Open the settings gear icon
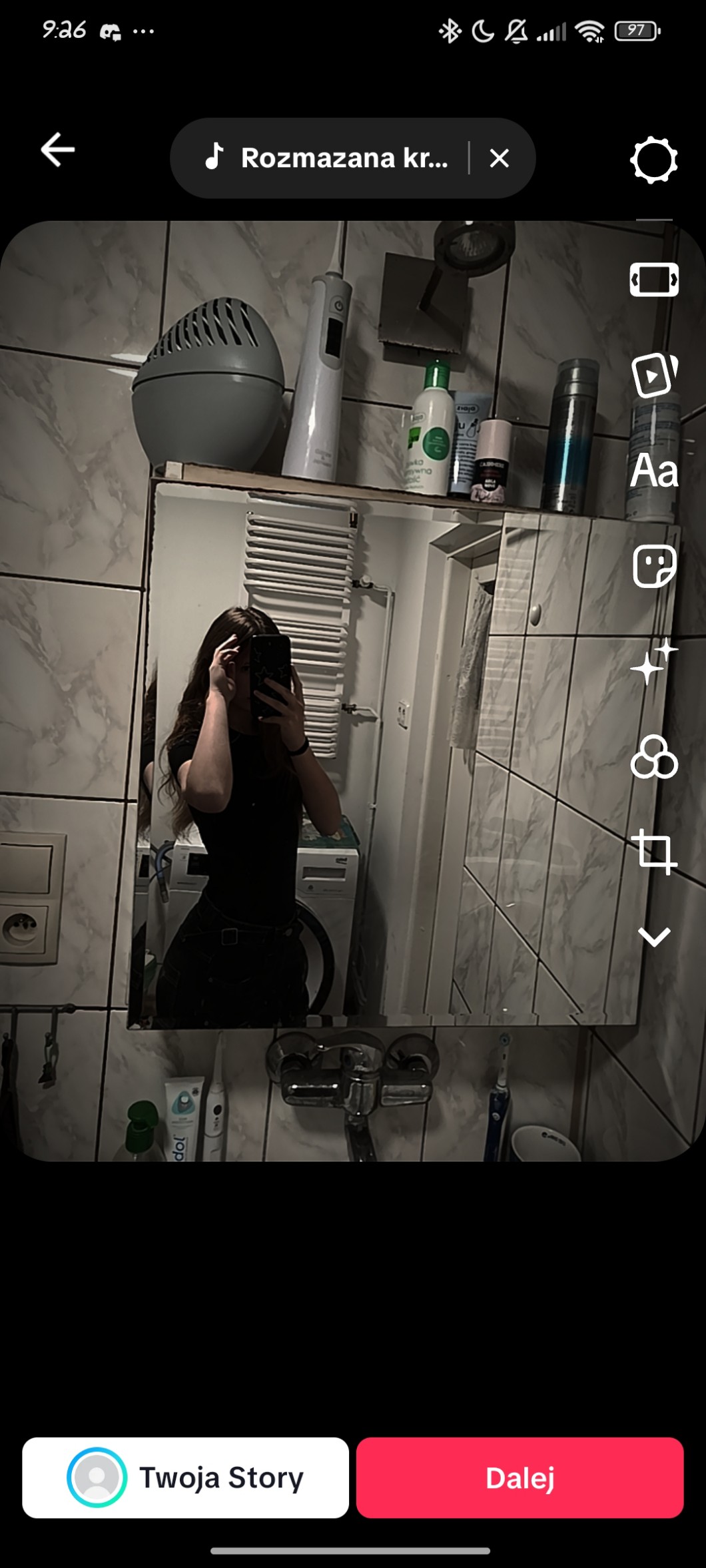This screenshot has width=706, height=1568. coord(653,160)
